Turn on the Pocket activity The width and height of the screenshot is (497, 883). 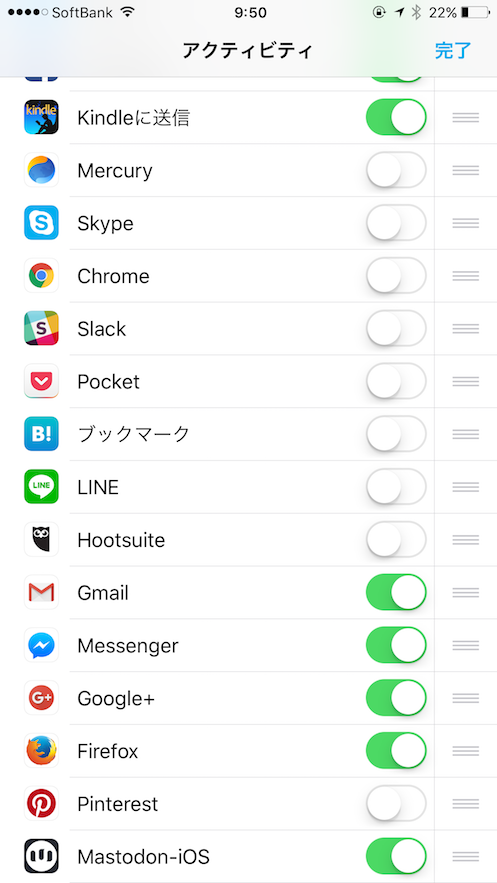396,381
